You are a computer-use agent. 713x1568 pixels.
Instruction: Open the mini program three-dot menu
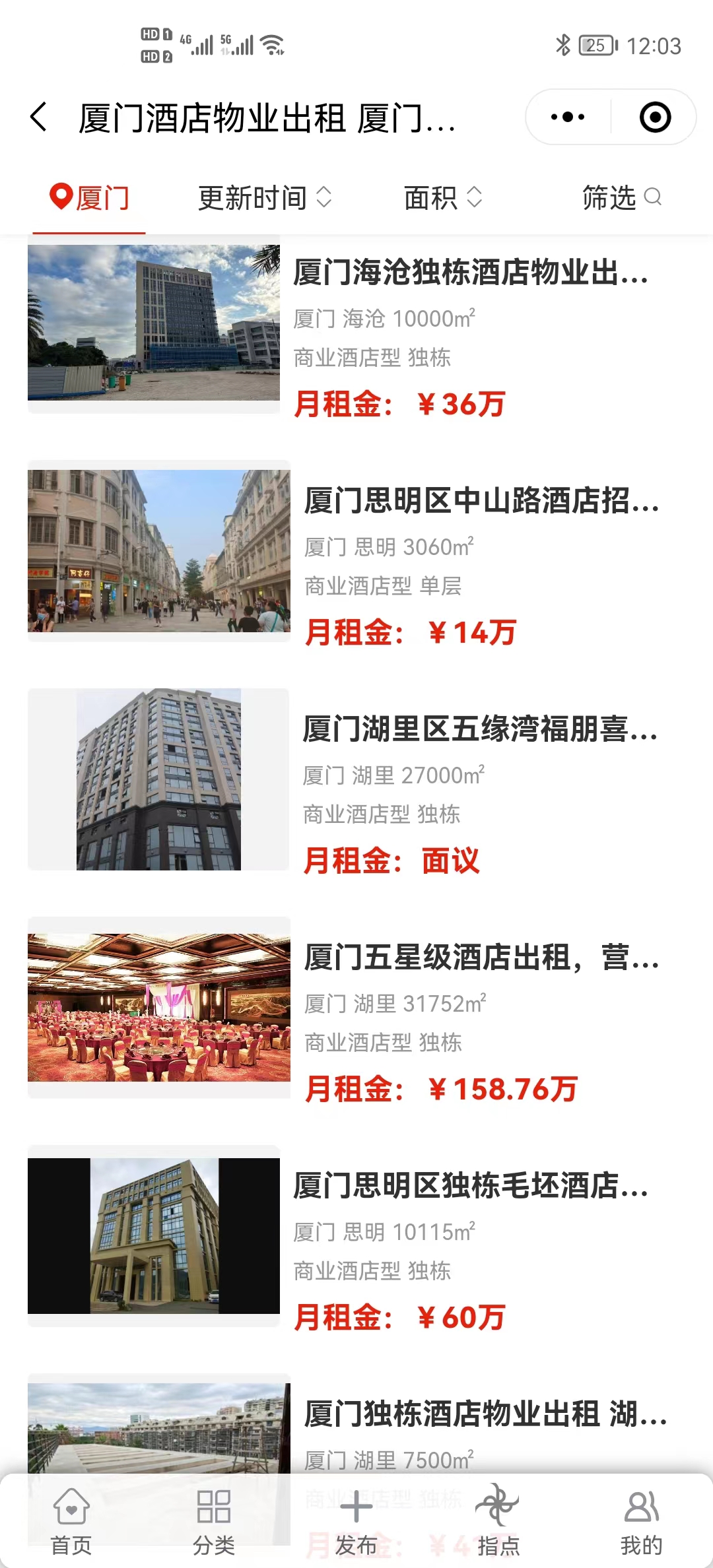pyautogui.click(x=568, y=117)
